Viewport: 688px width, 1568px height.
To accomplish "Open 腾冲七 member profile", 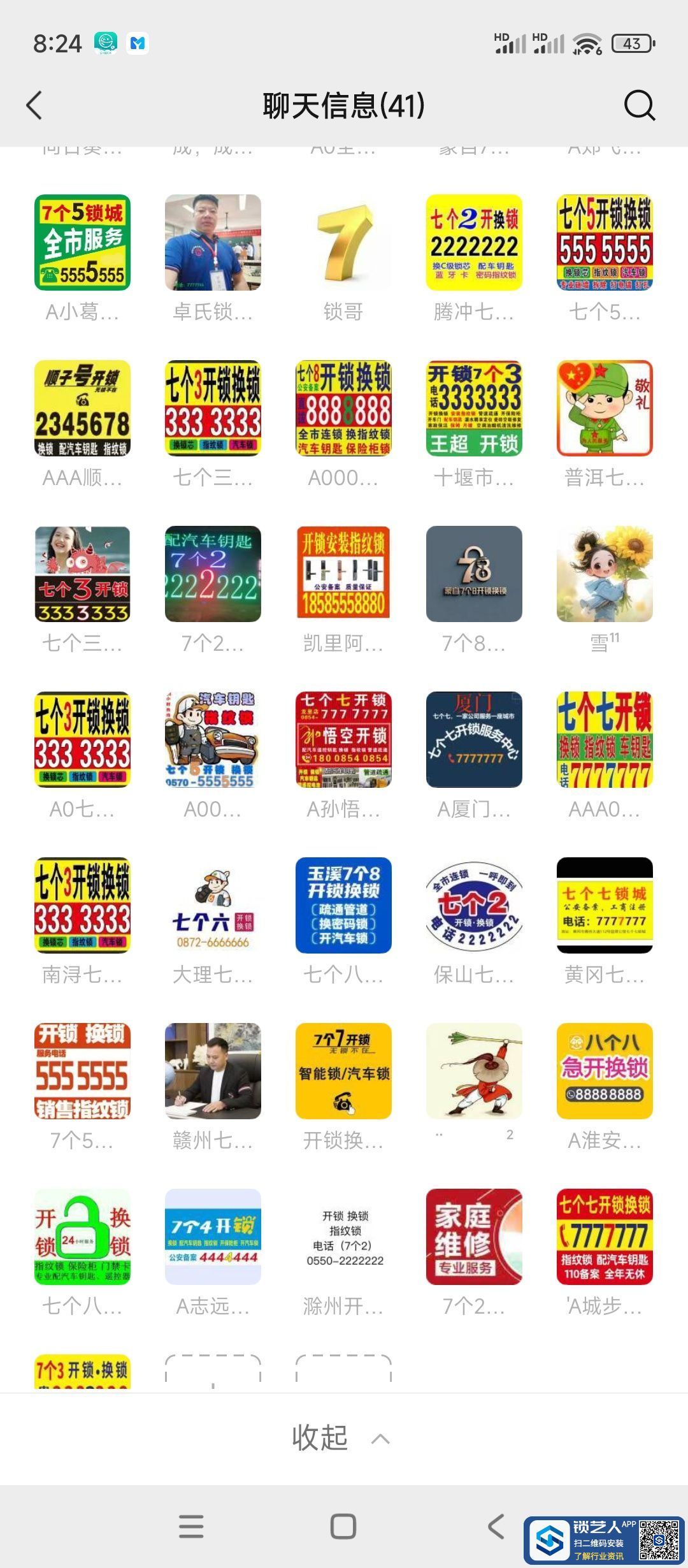I will [474, 243].
